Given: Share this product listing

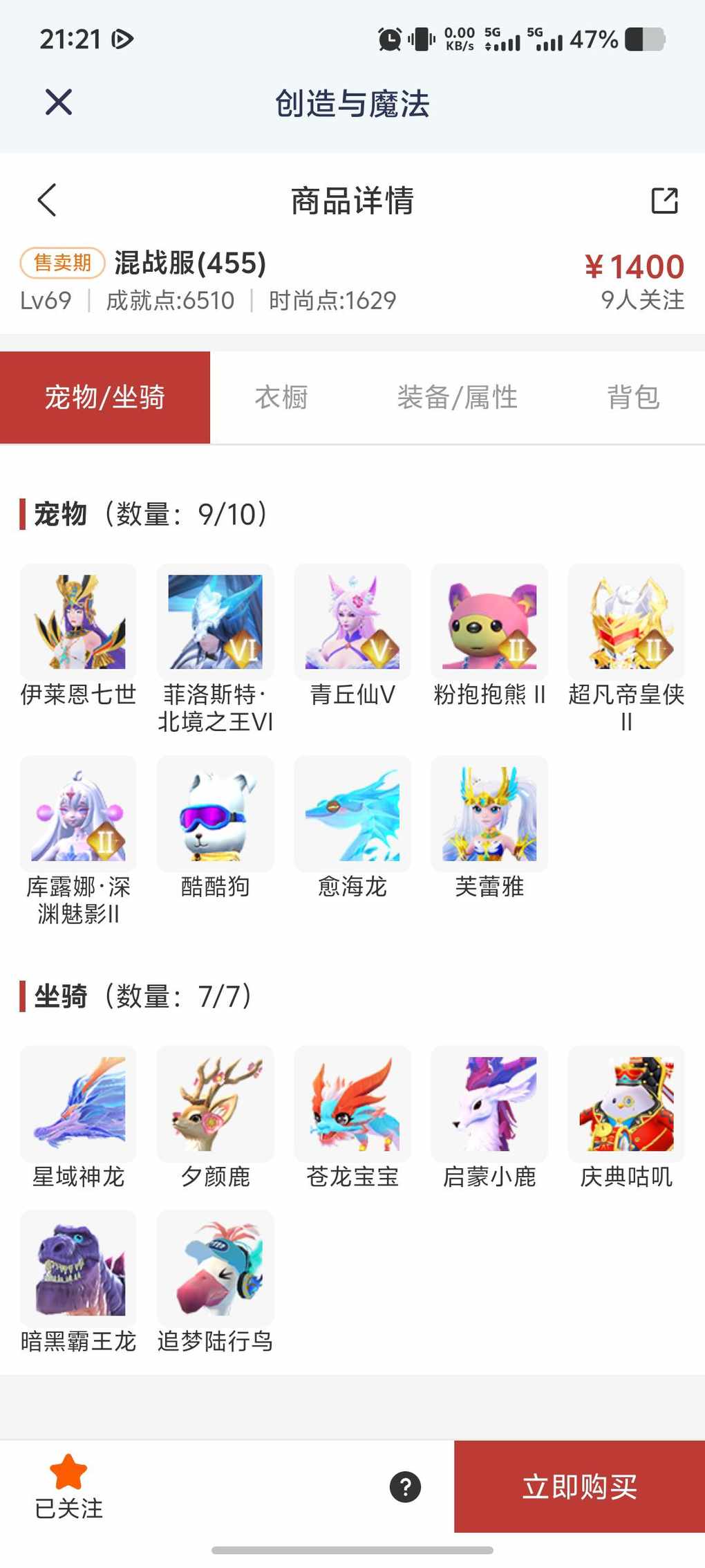Looking at the screenshot, I should click(x=664, y=201).
